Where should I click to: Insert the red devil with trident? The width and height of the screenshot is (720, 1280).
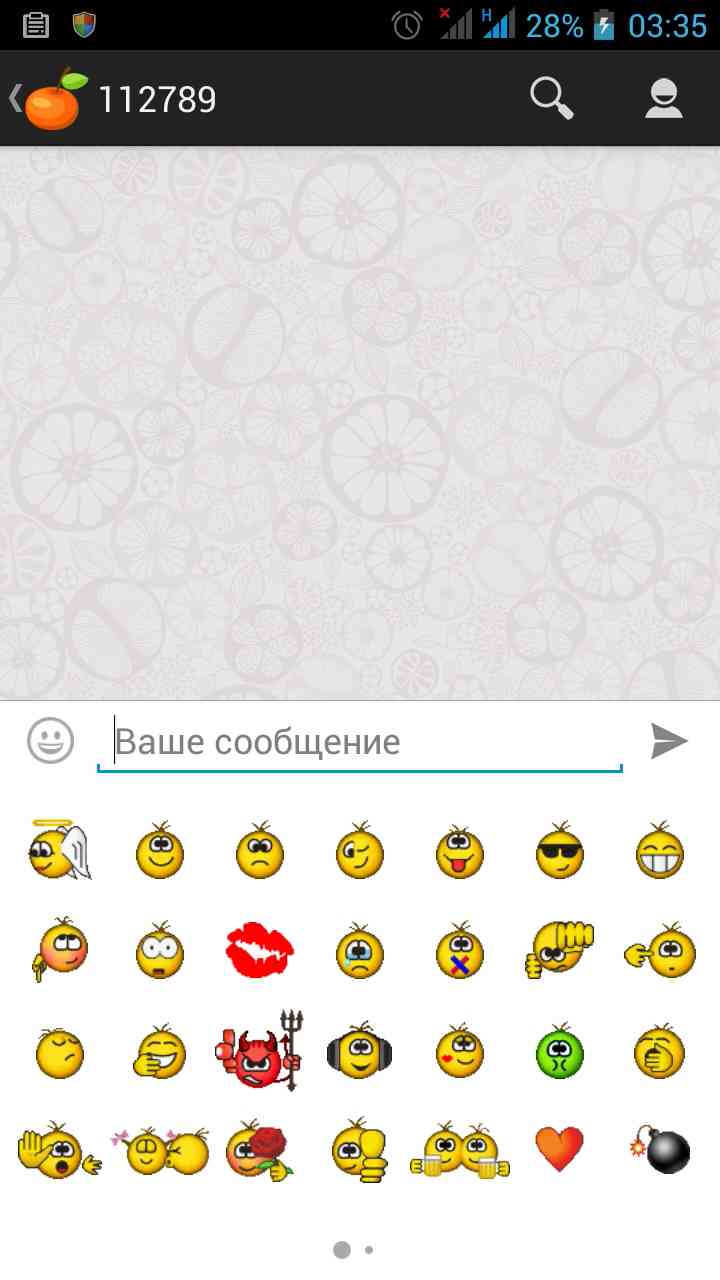258,1051
